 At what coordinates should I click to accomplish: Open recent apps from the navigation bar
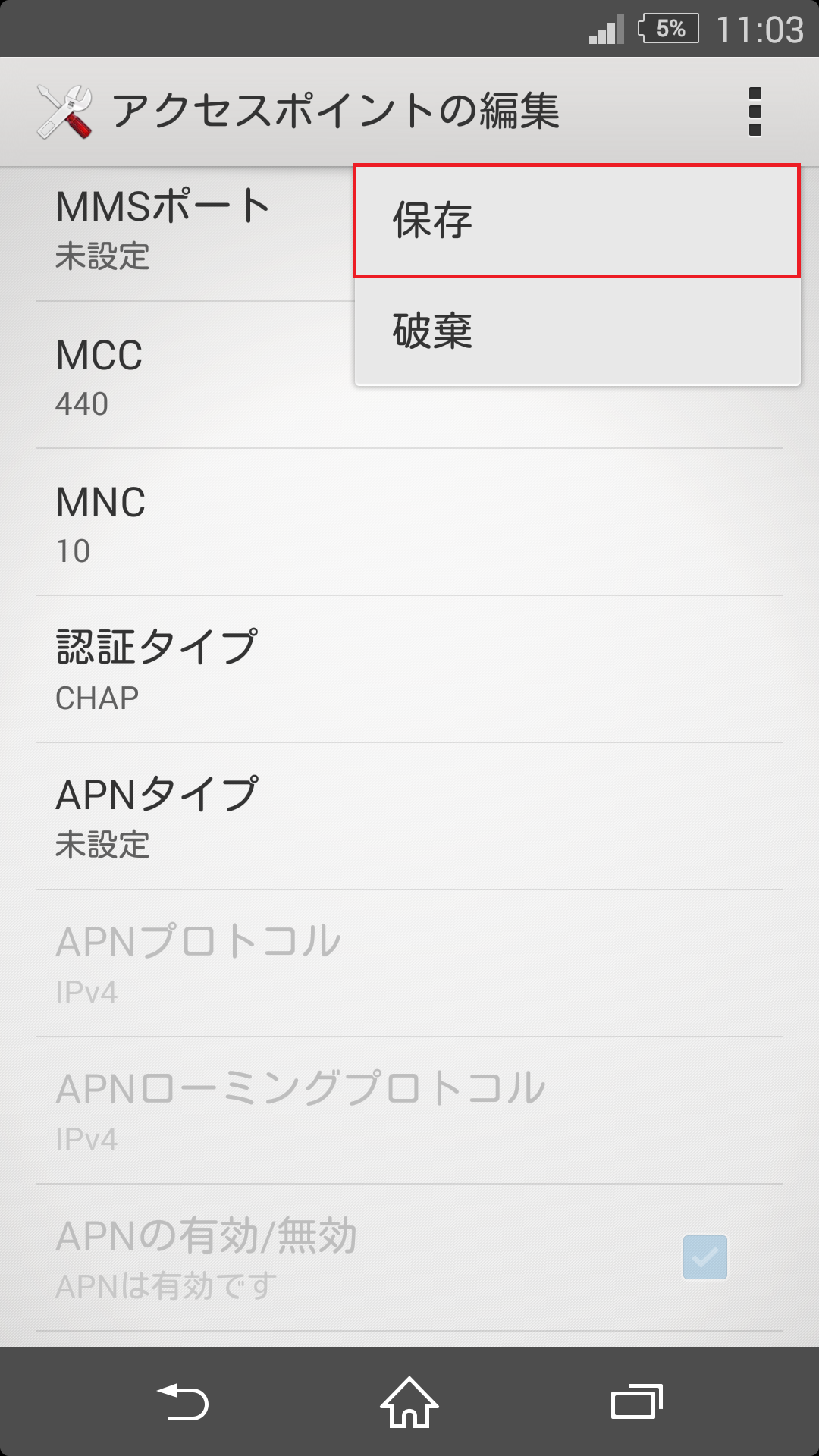coord(637,1401)
